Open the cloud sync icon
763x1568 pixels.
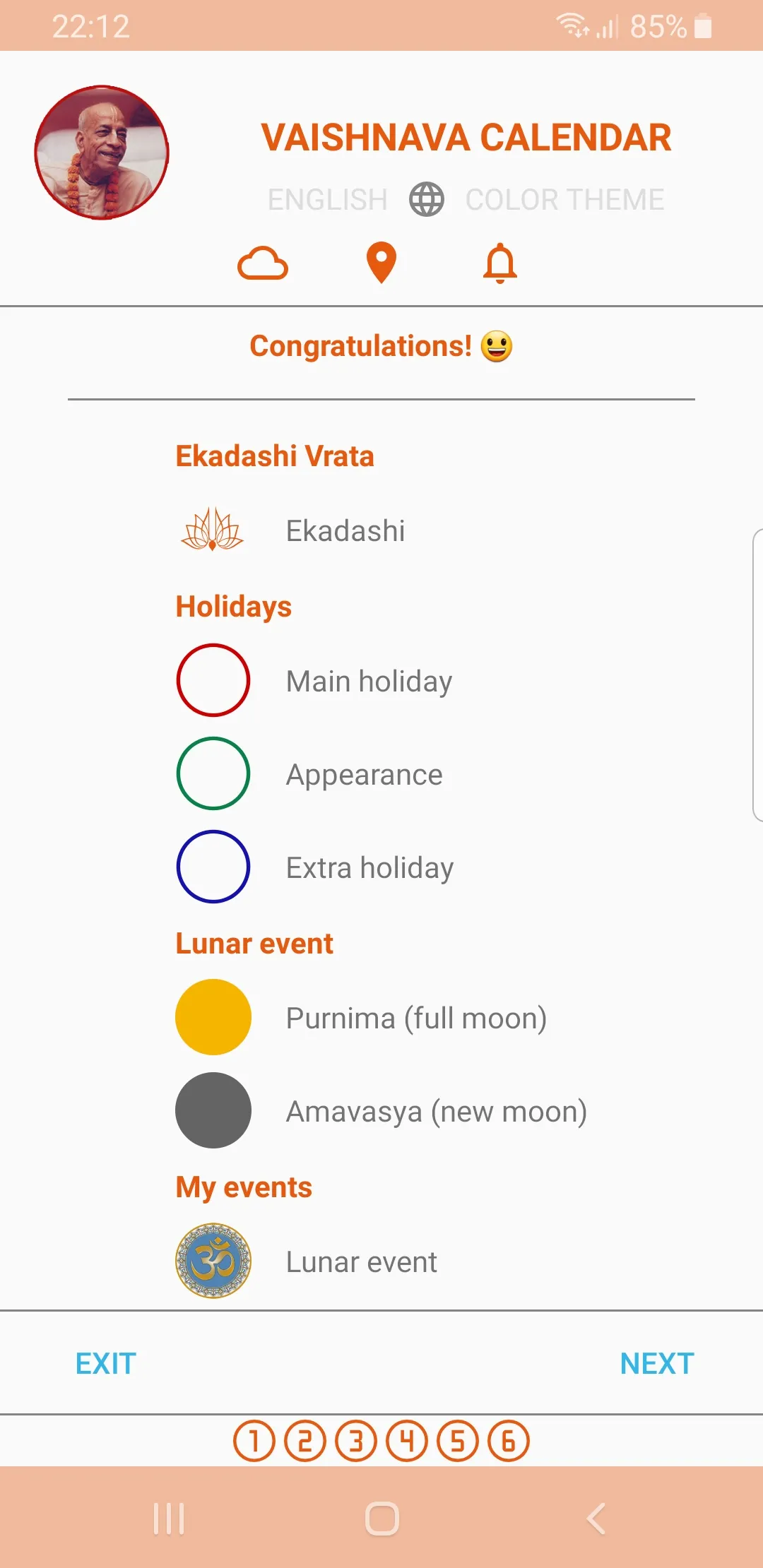(x=263, y=263)
